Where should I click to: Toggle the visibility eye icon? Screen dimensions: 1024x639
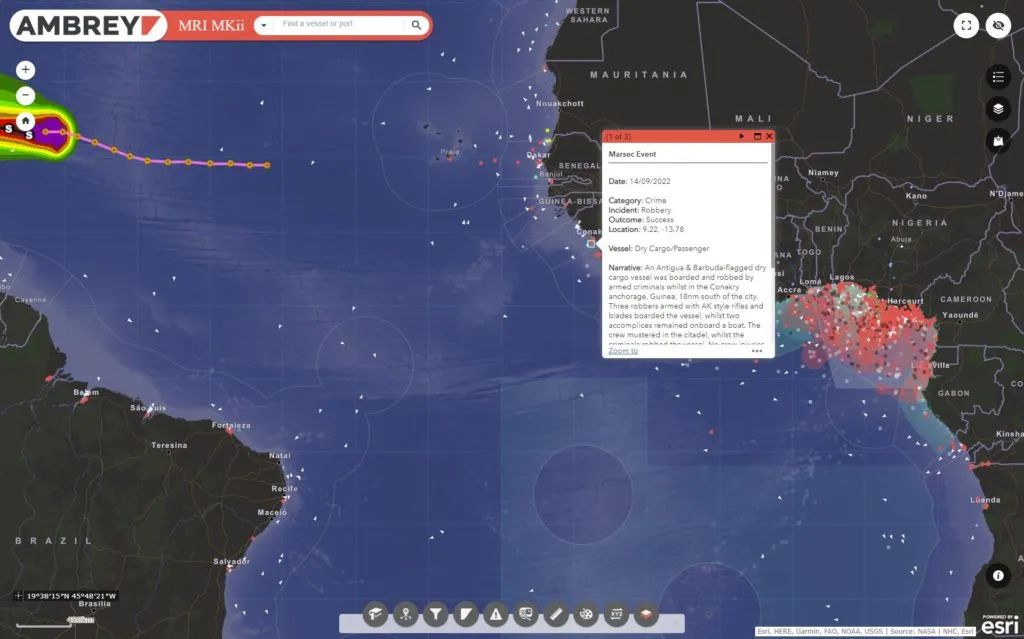[x=997, y=27]
